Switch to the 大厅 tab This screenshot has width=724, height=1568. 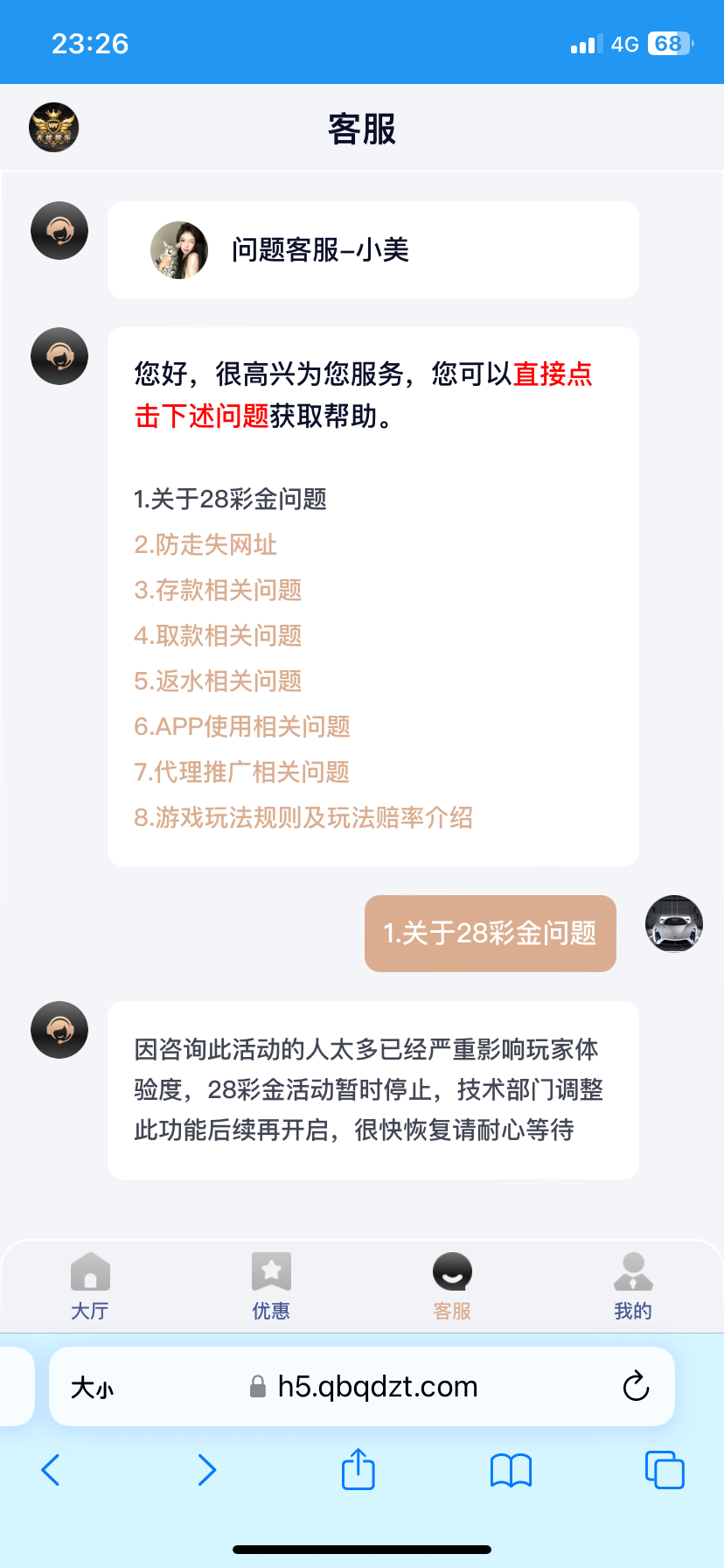(x=90, y=1284)
